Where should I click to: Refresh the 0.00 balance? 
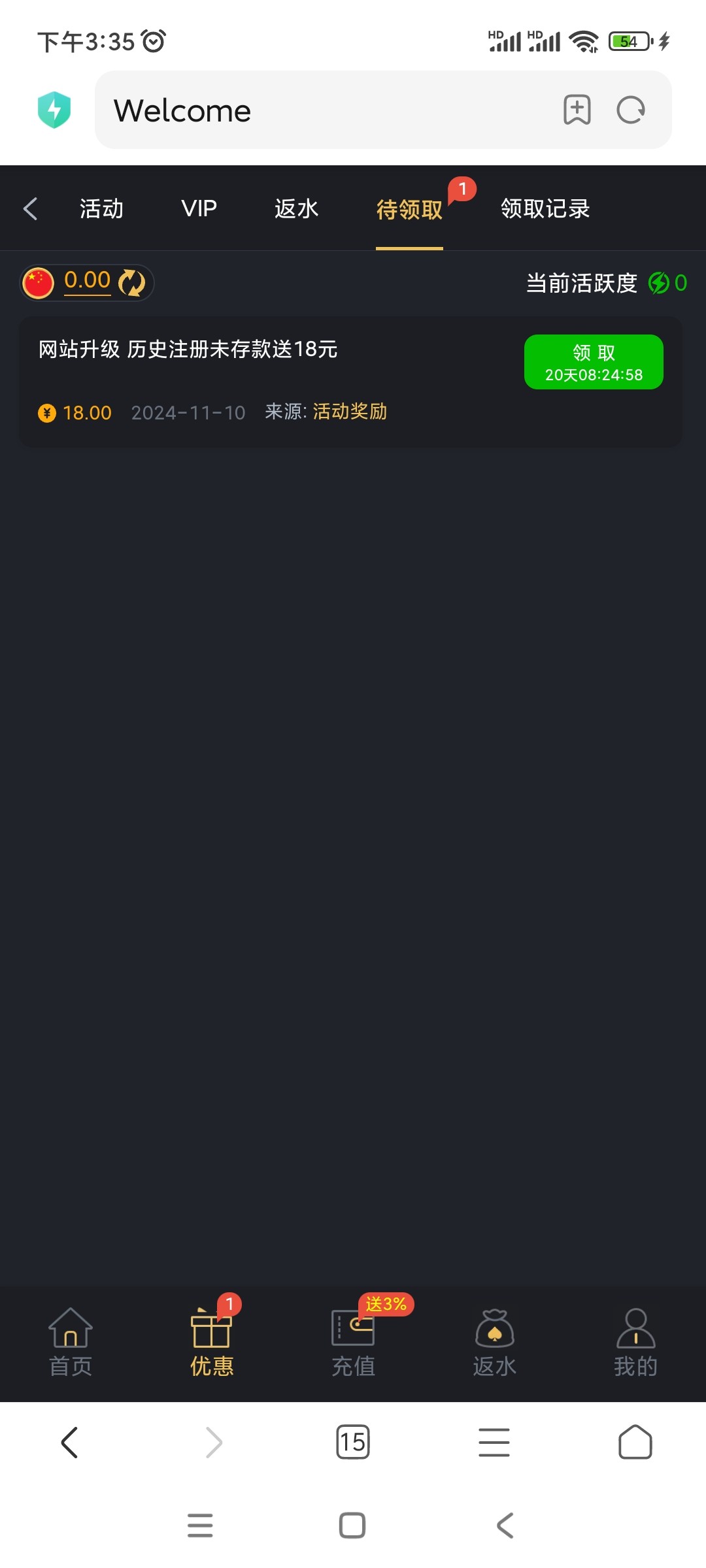coord(131,283)
